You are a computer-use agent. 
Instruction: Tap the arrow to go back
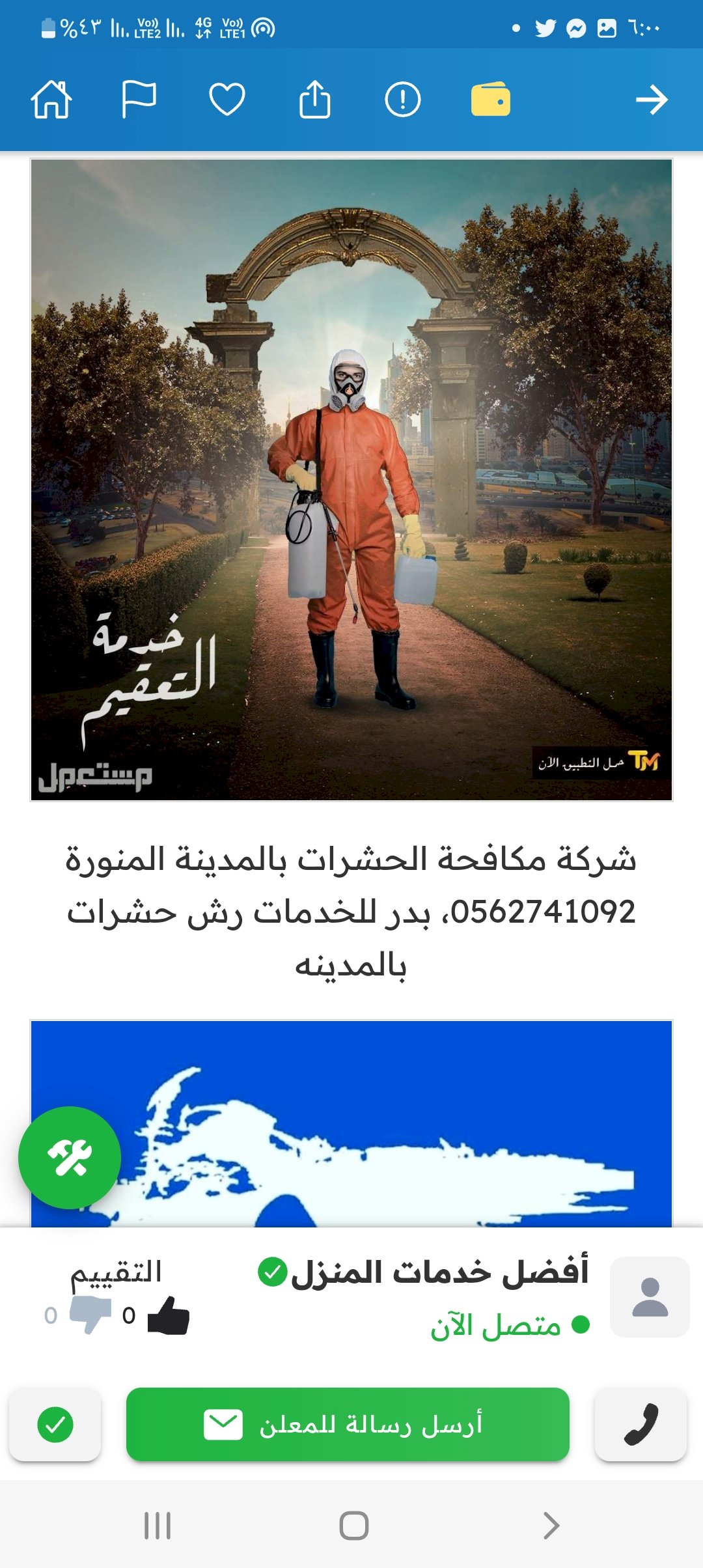pos(652,100)
